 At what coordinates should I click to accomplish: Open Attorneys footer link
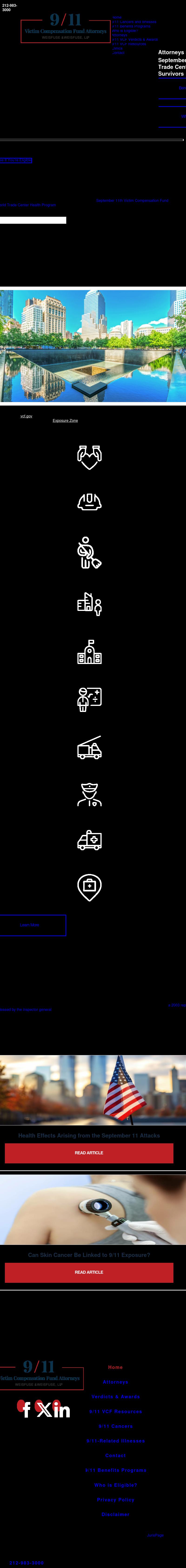(116, 1382)
